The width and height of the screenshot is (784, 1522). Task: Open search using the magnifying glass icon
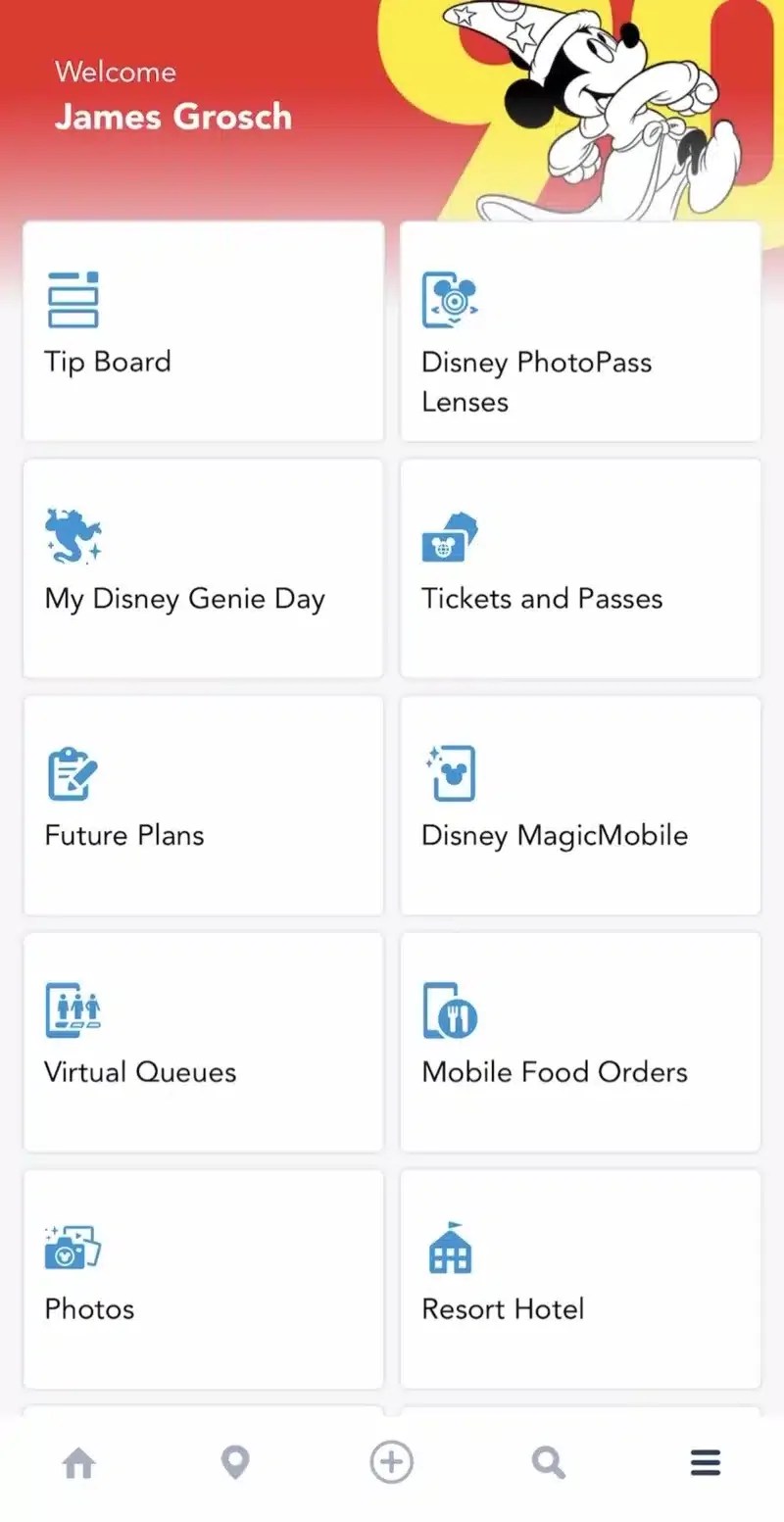(x=548, y=1461)
